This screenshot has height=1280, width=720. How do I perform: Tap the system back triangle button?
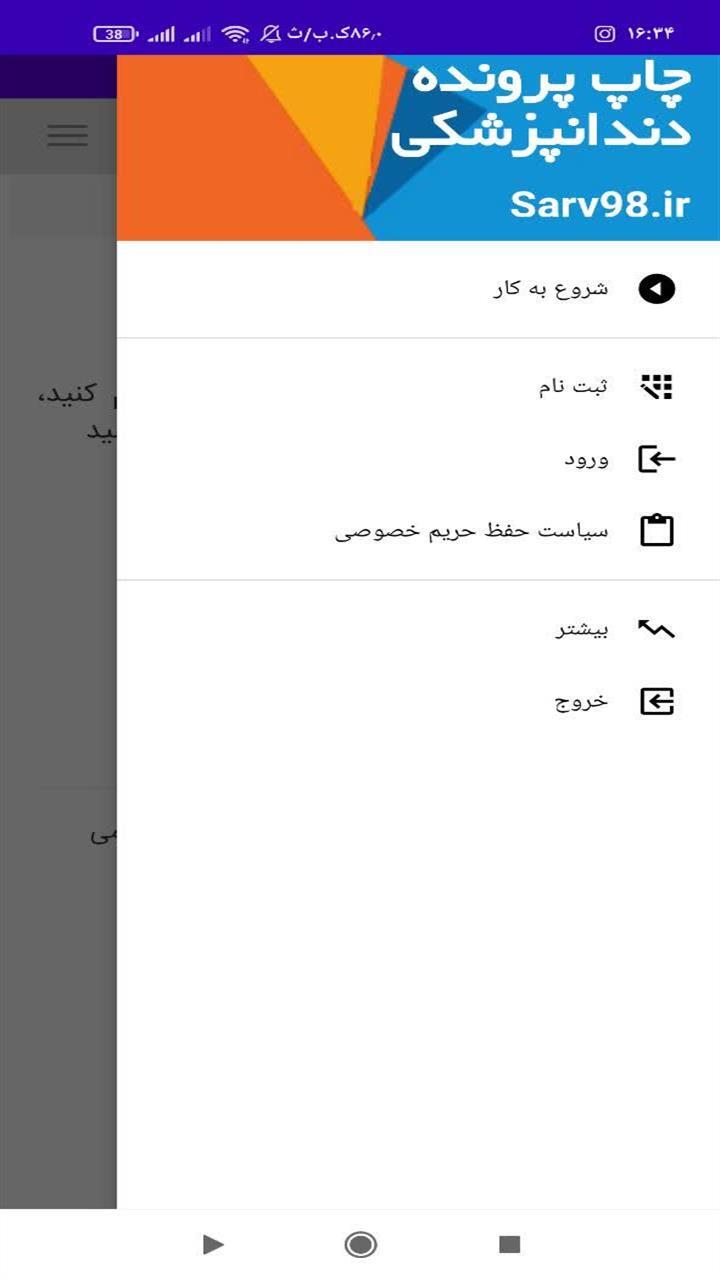click(x=213, y=1244)
